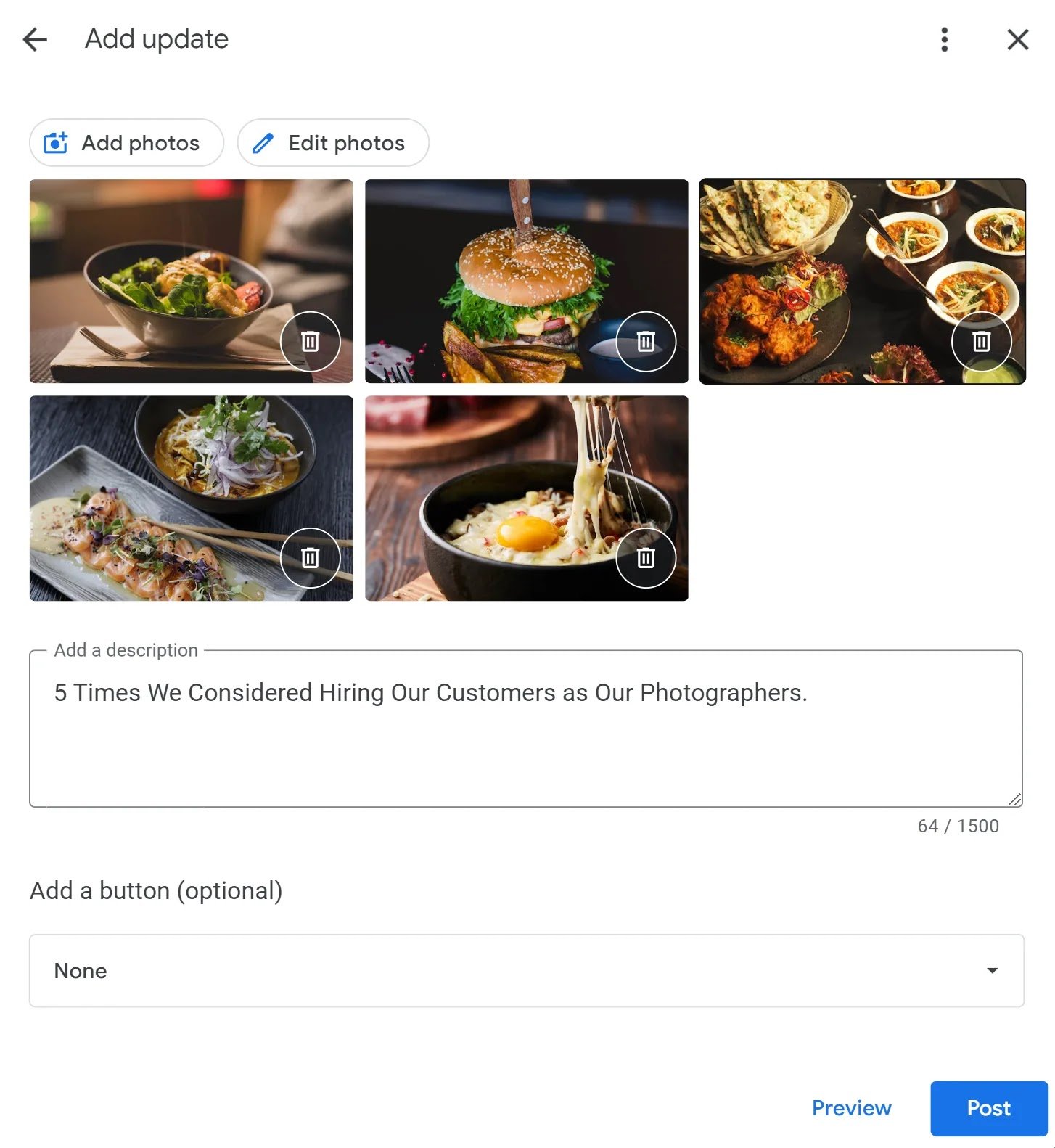This screenshot has height=1148, width=1055.
Task: Click the Add photos button
Action: 126,143
